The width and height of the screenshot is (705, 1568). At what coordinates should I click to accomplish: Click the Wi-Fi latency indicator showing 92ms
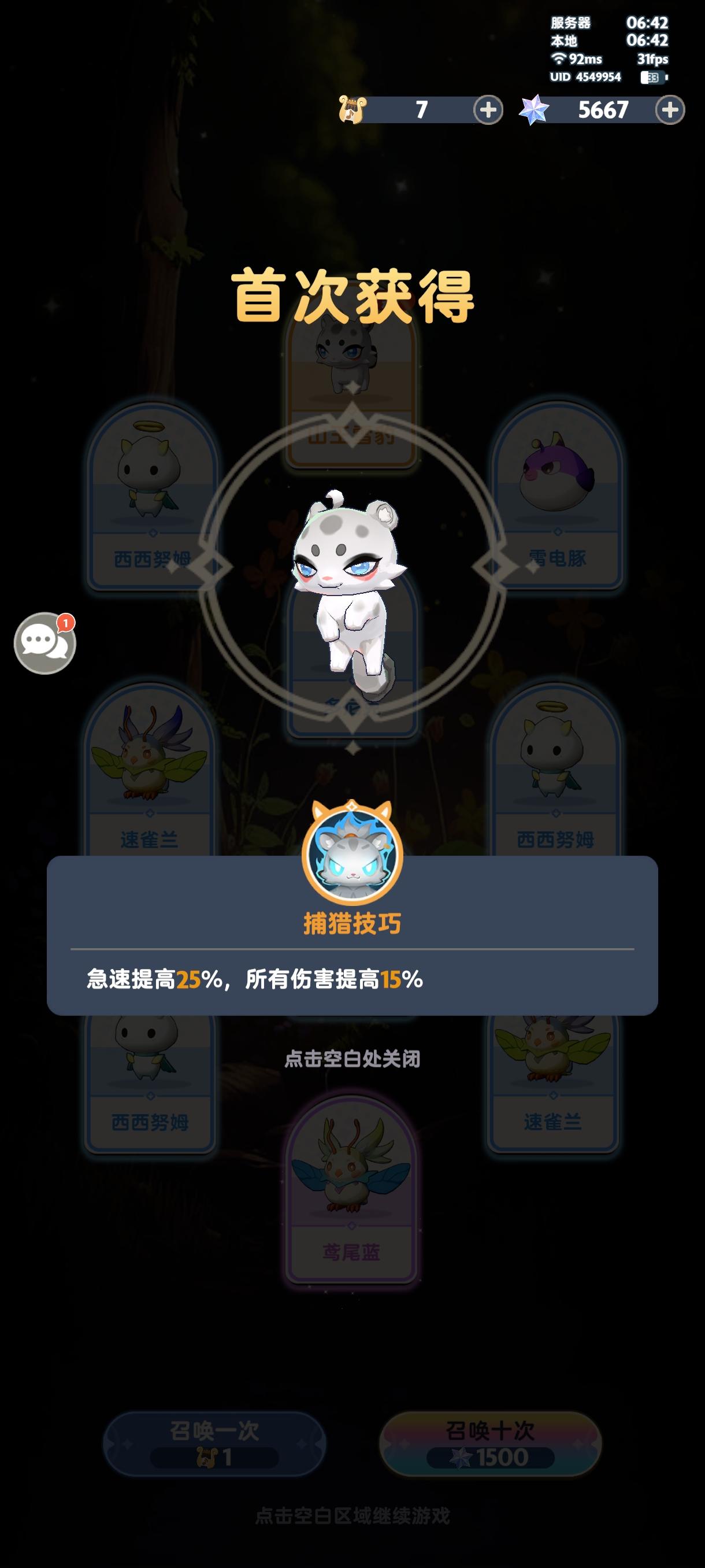click(576, 59)
